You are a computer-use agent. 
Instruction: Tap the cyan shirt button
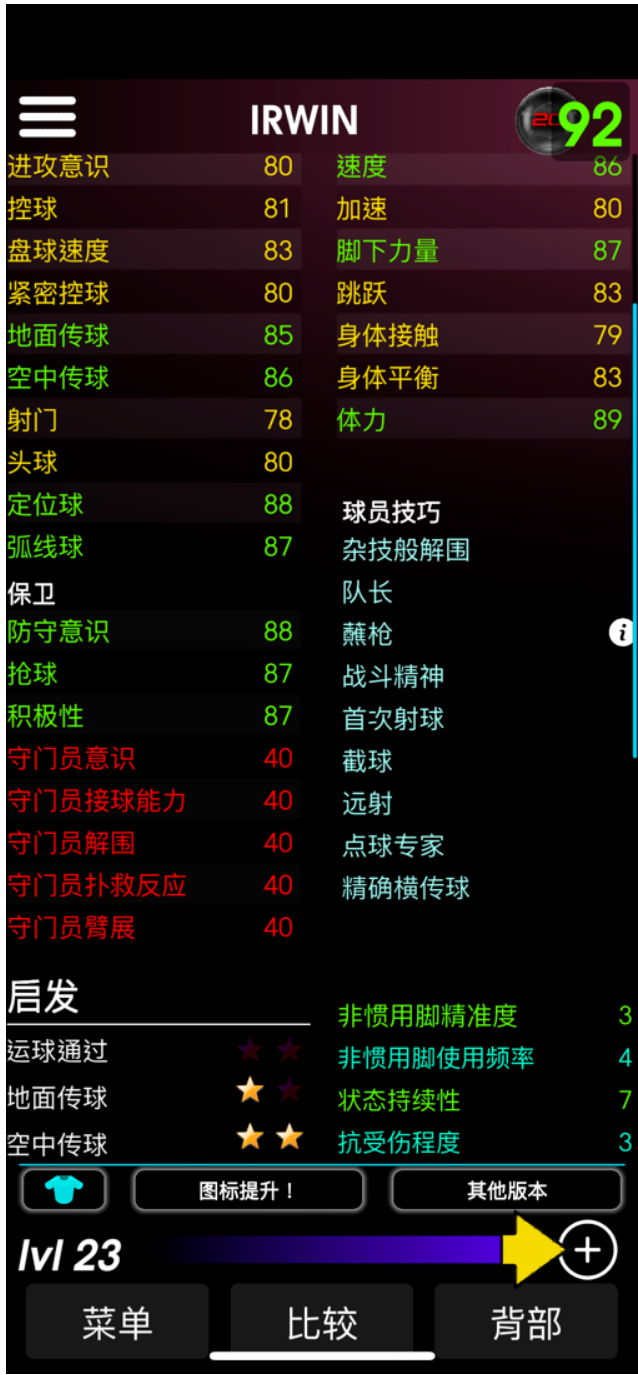(64, 1190)
